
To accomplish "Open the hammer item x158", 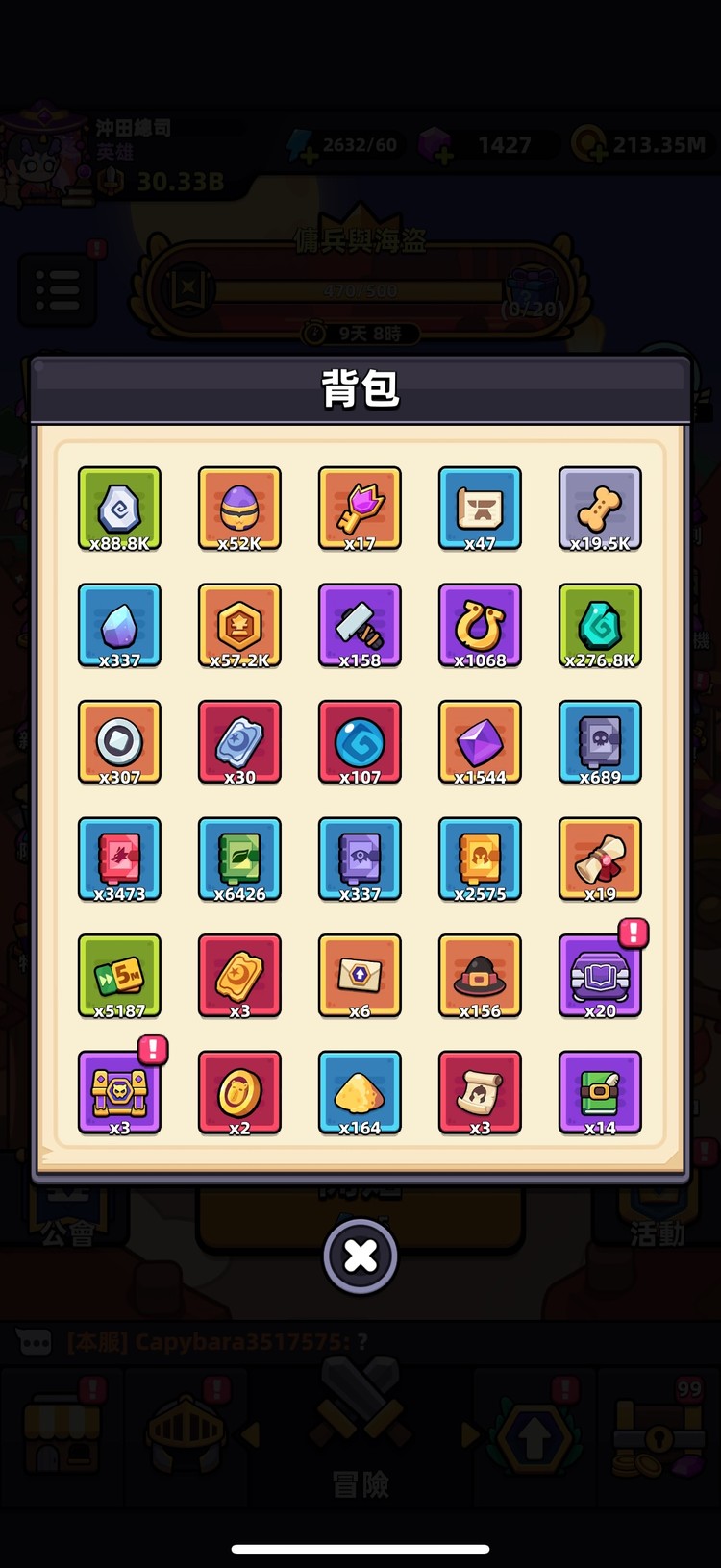I will pyautogui.click(x=360, y=625).
